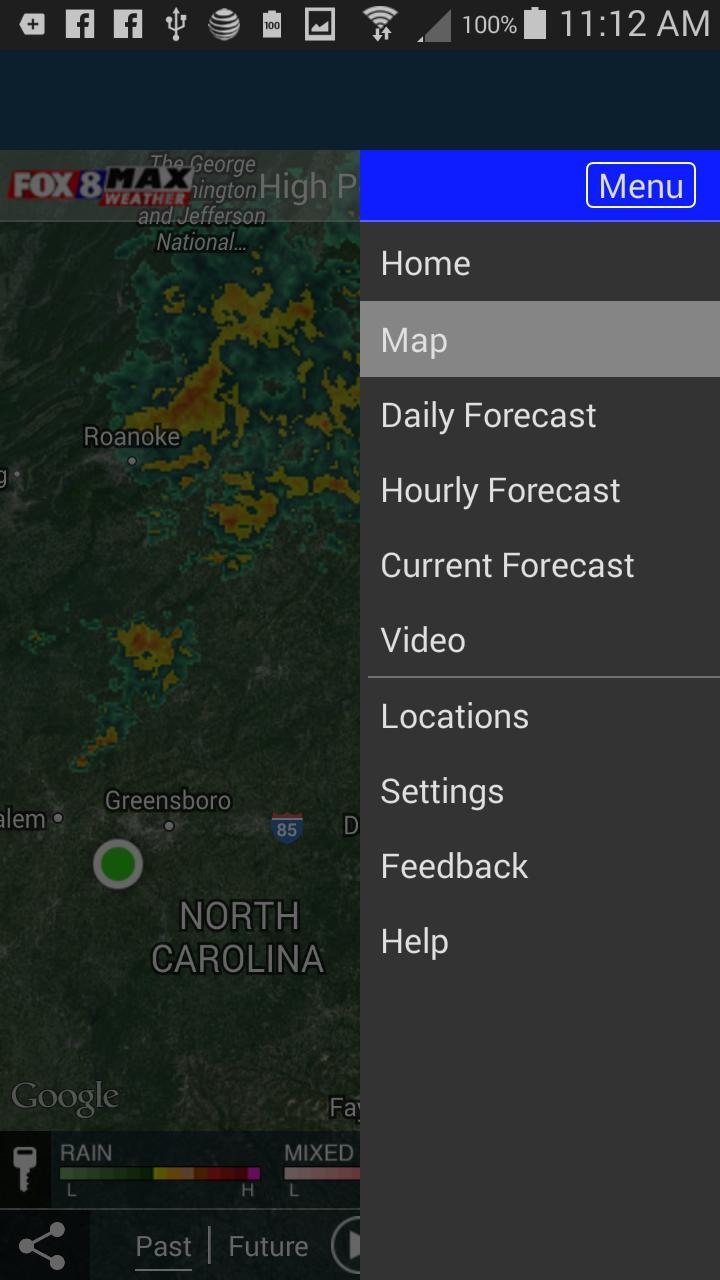This screenshot has height=1280, width=720.
Task: Open the Video section
Action: coord(423,640)
